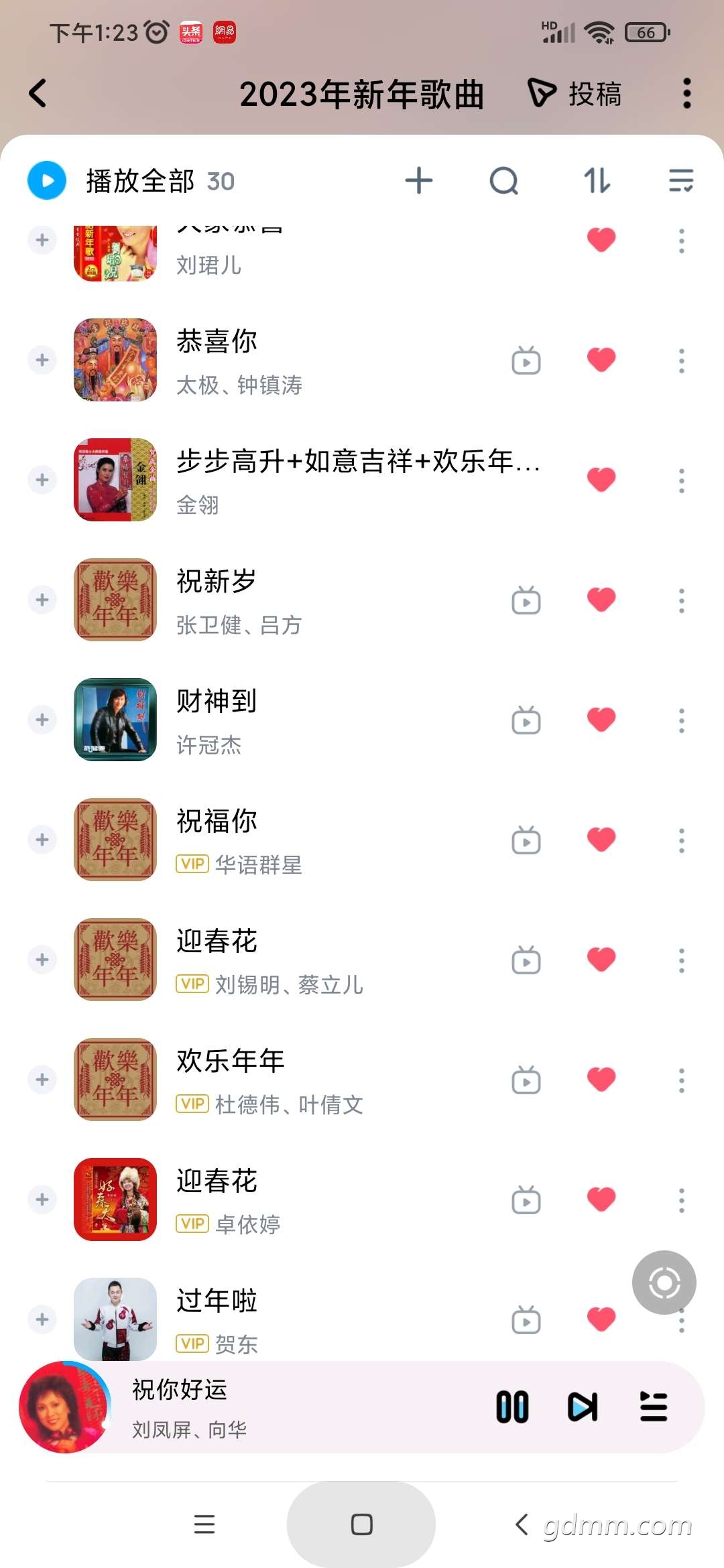Unlike the song 财神到
This screenshot has height=1568, width=724.
(601, 720)
